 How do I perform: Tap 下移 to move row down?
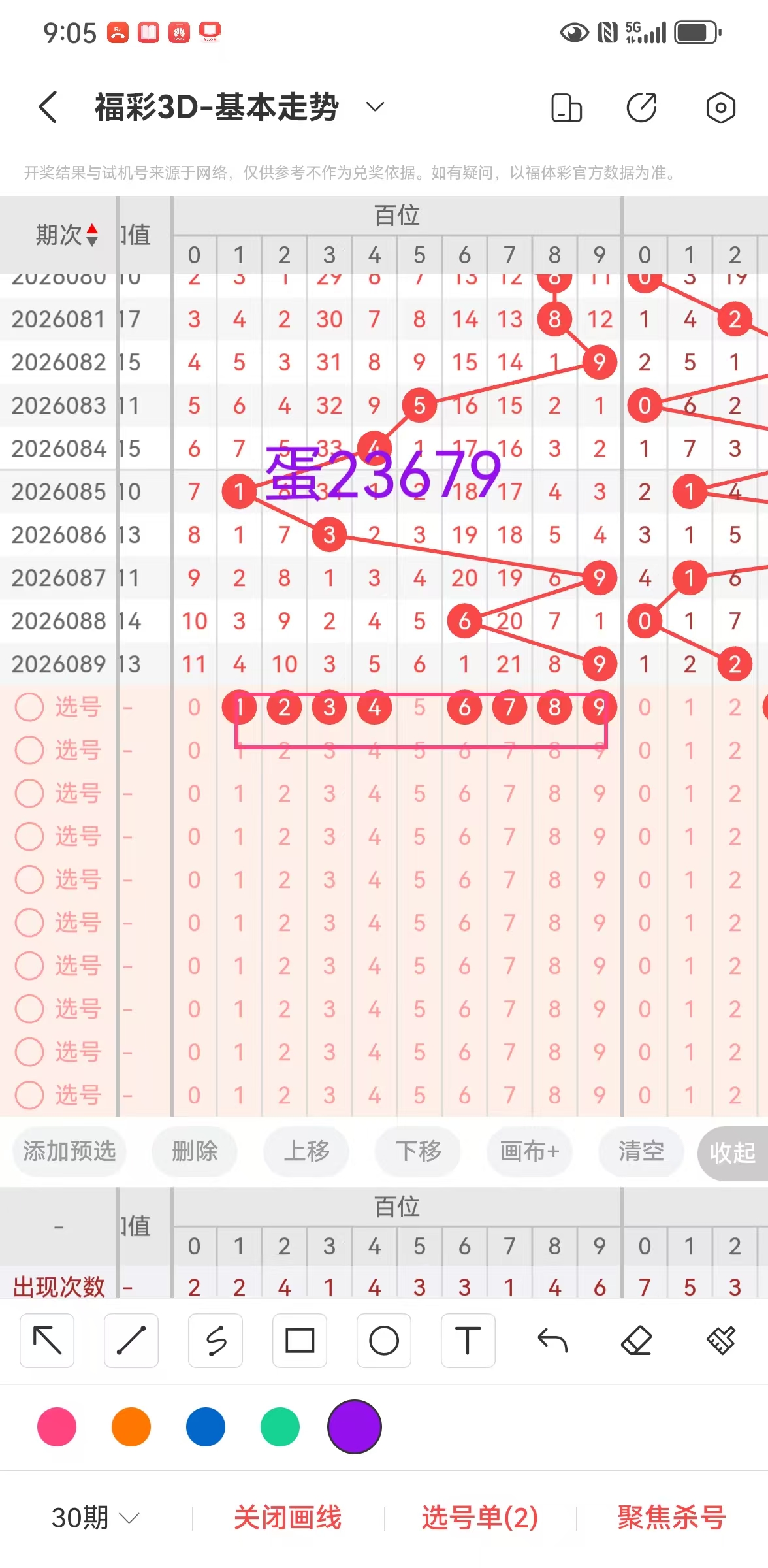click(418, 1151)
